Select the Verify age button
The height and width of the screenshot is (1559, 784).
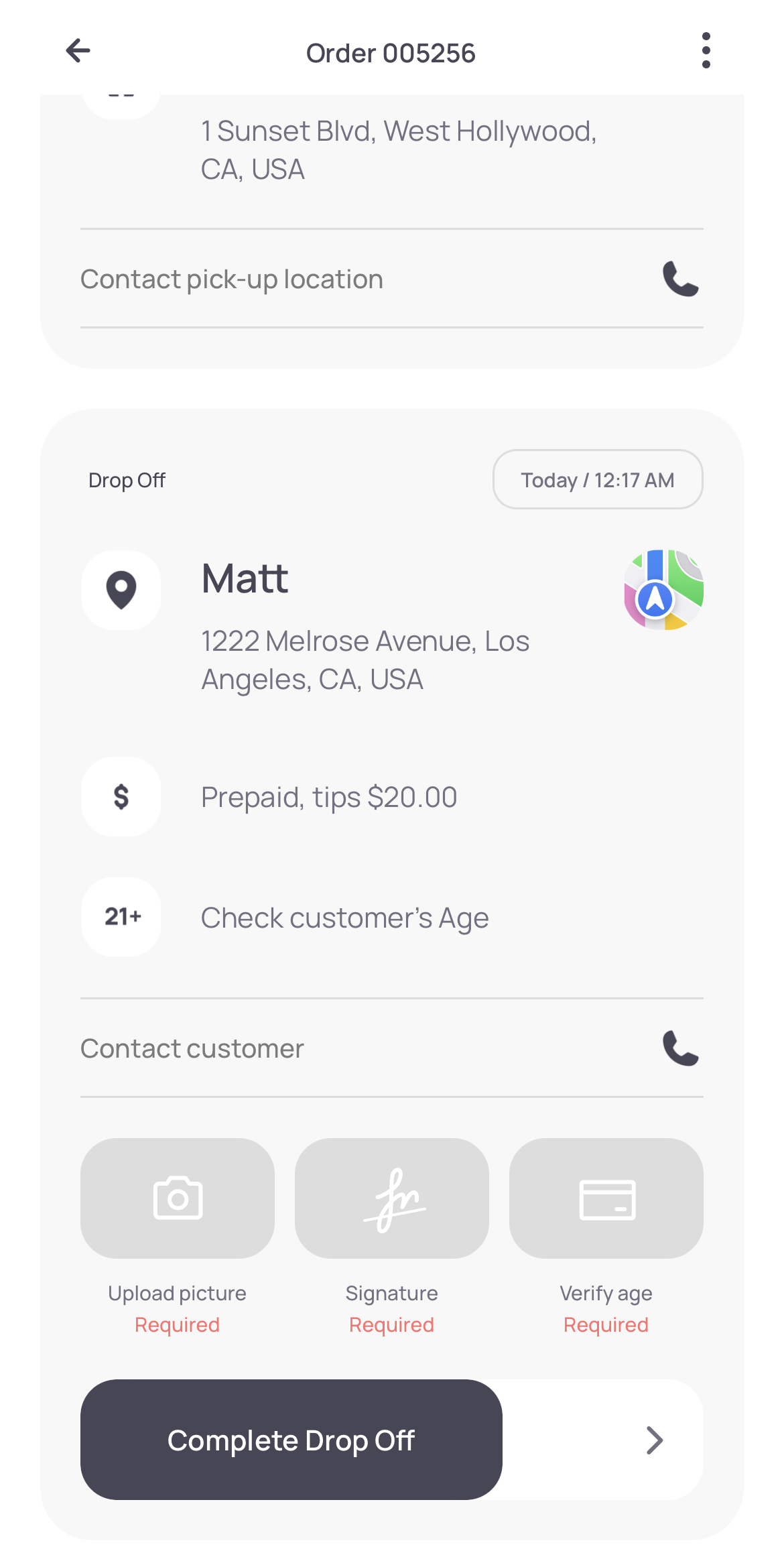click(x=606, y=1198)
